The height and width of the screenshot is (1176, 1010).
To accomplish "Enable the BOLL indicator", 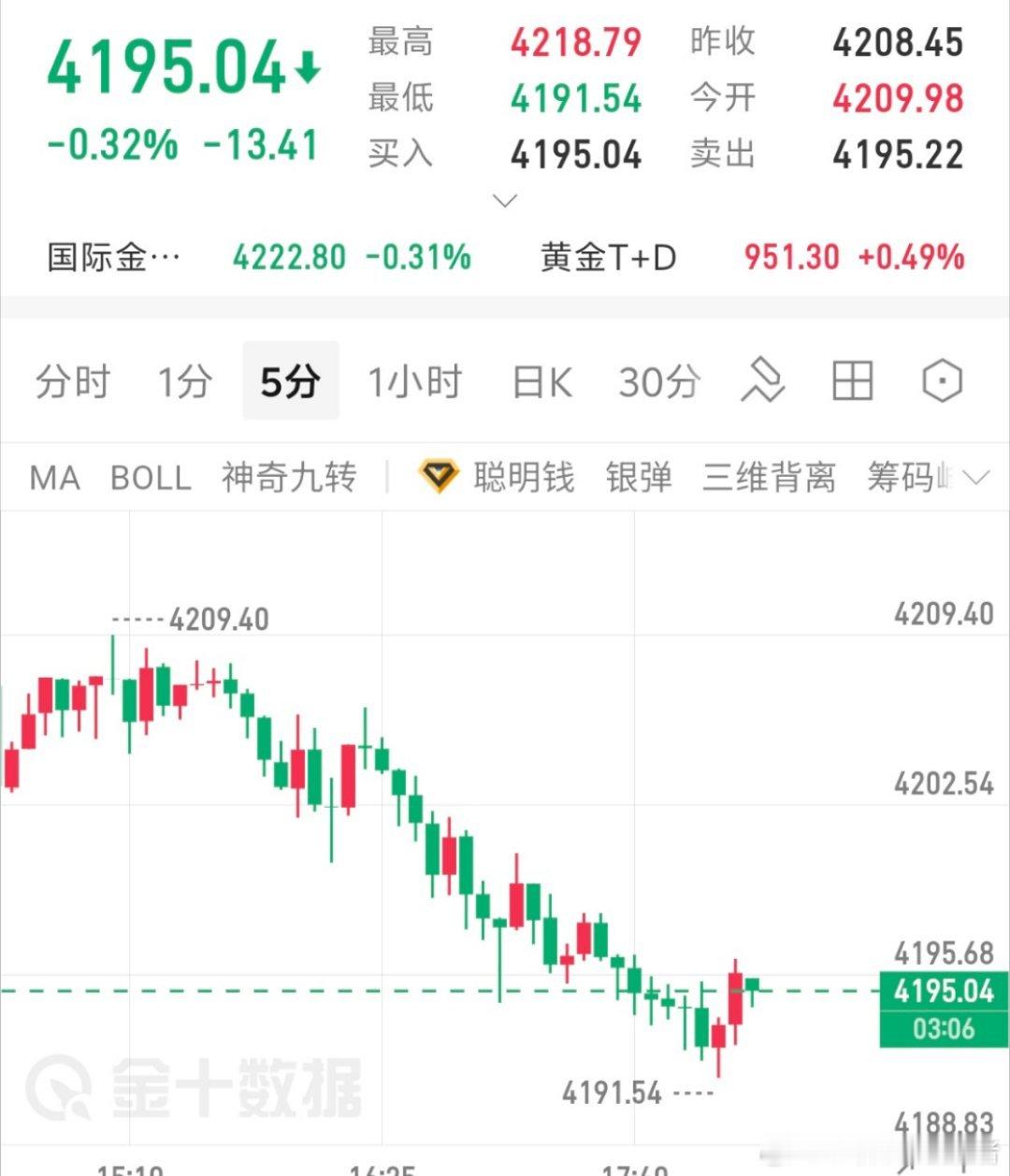I will (x=151, y=478).
